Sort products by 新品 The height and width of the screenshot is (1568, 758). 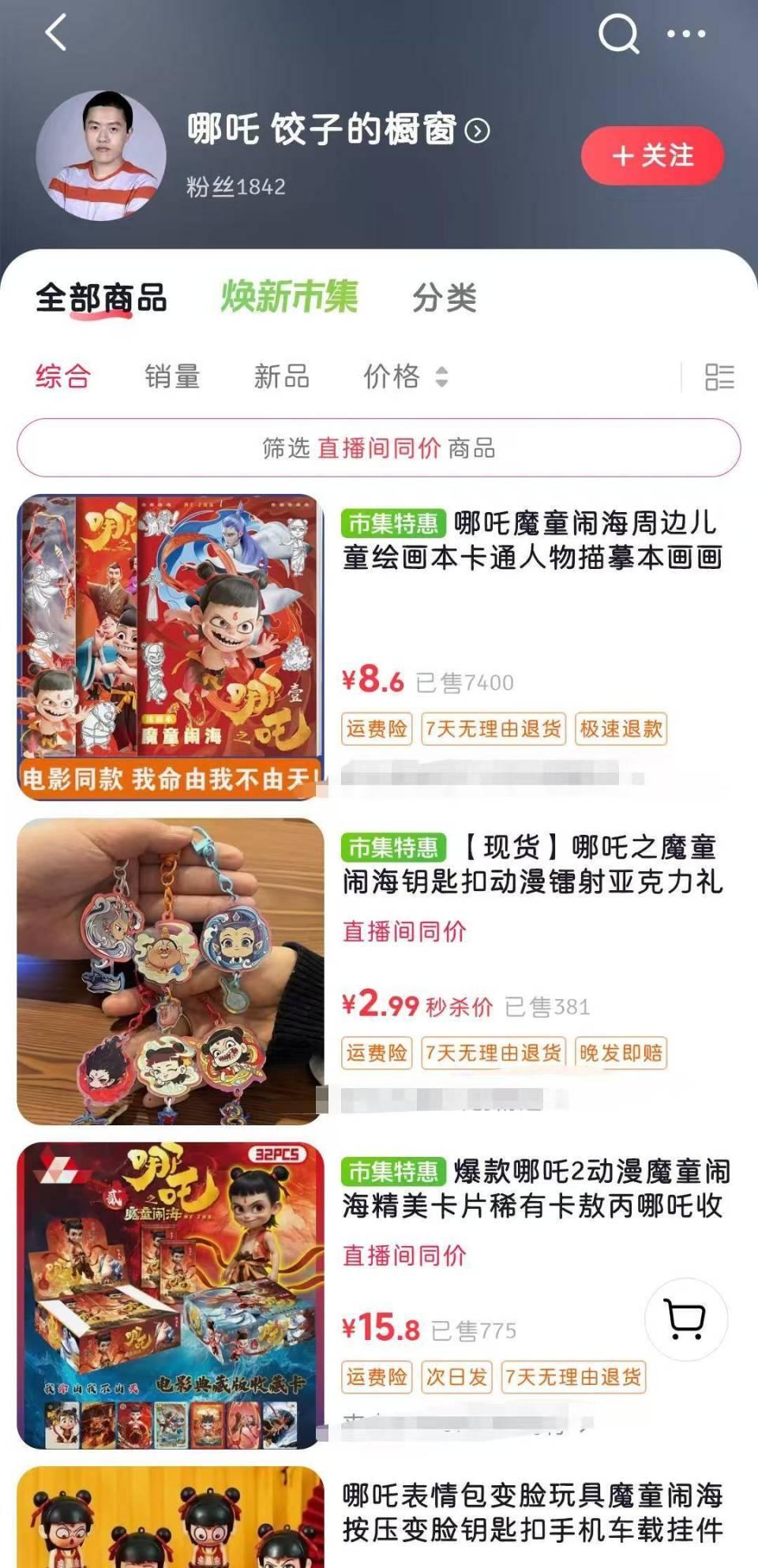pos(281,376)
